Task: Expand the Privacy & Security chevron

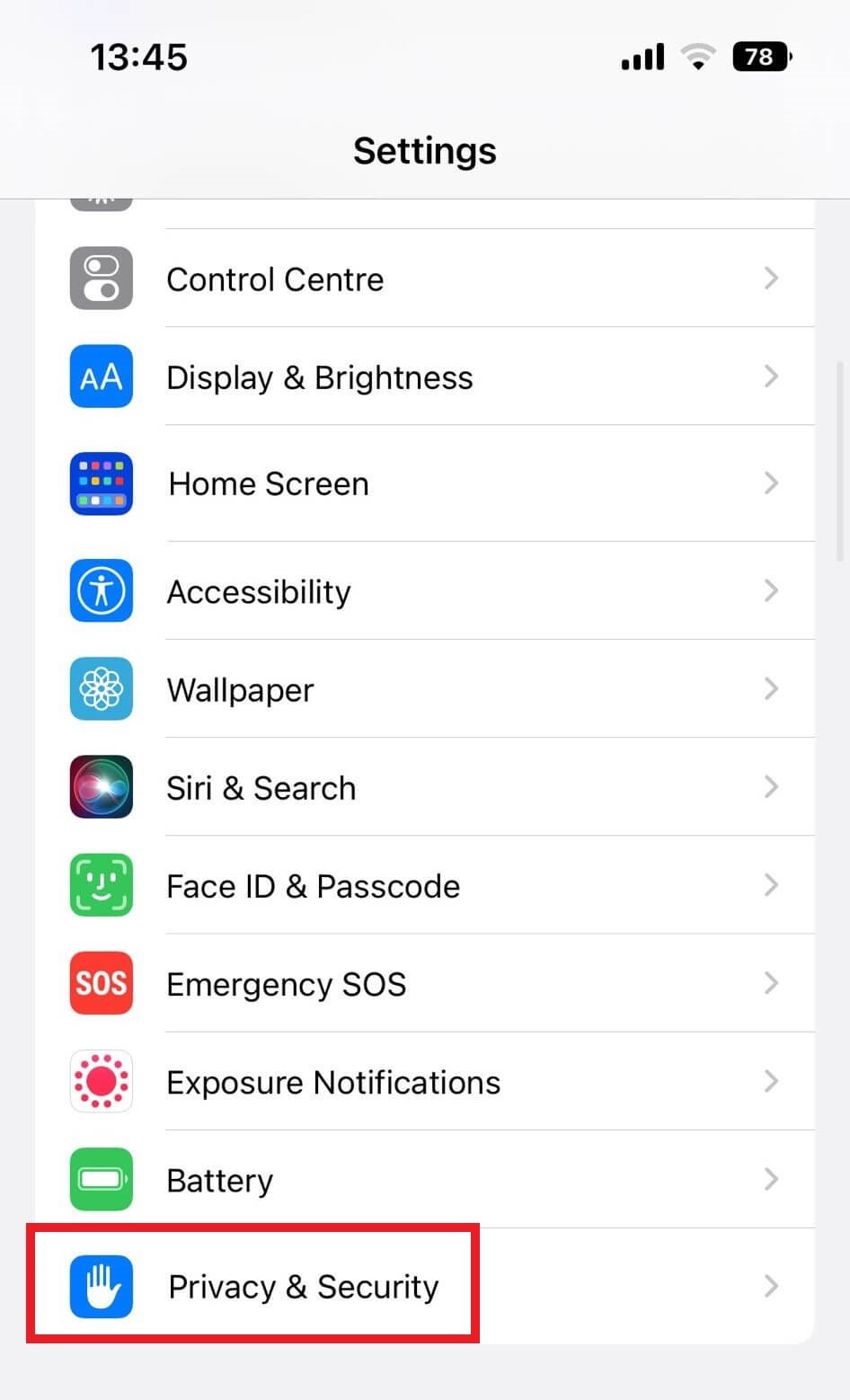Action: [771, 1287]
